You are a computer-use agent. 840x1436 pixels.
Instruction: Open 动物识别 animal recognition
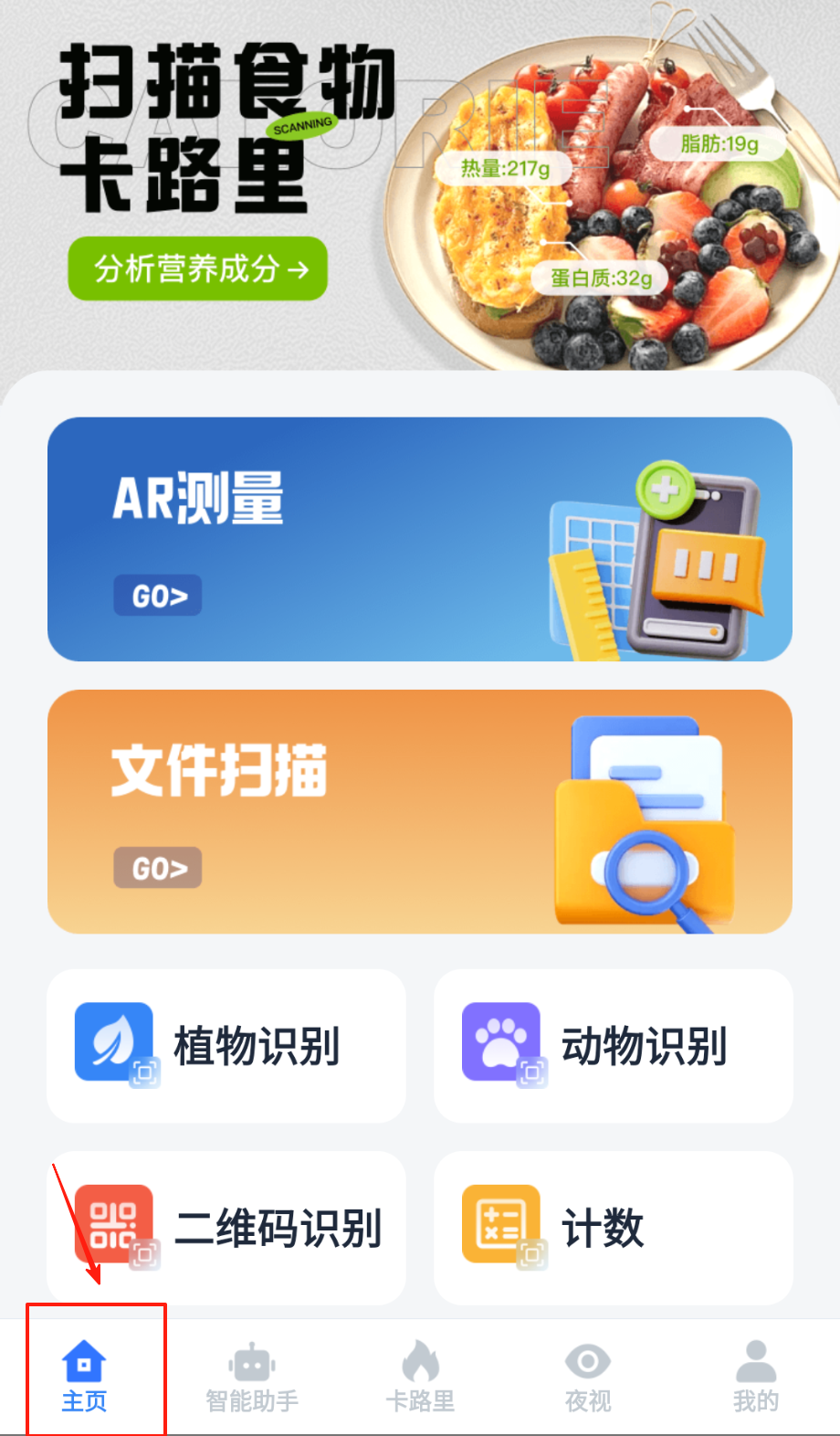[613, 1046]
